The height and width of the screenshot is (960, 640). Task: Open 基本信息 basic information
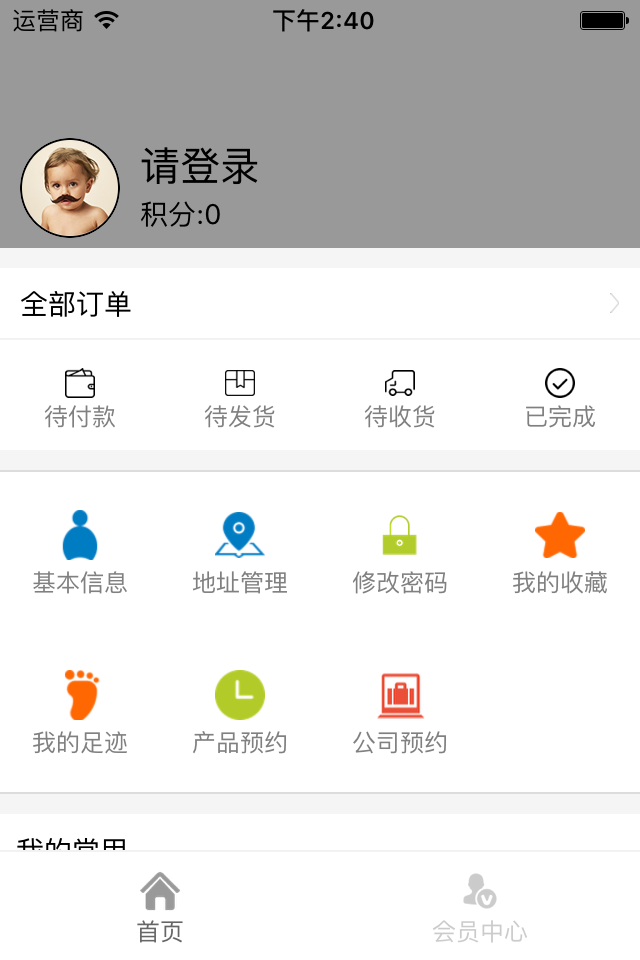click(x=80, y=552)
